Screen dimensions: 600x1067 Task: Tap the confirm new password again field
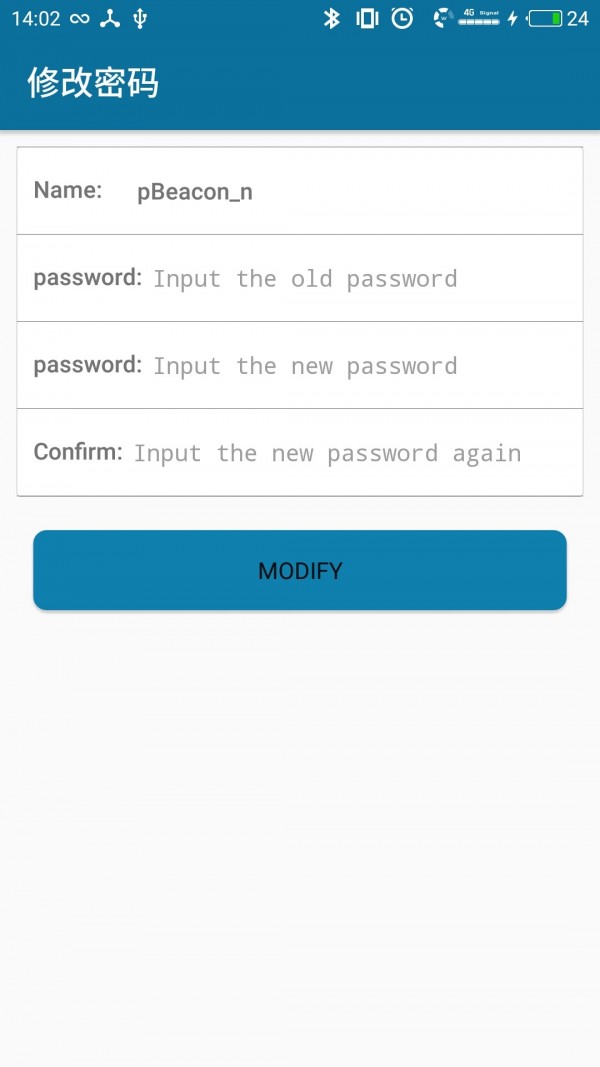350,453
